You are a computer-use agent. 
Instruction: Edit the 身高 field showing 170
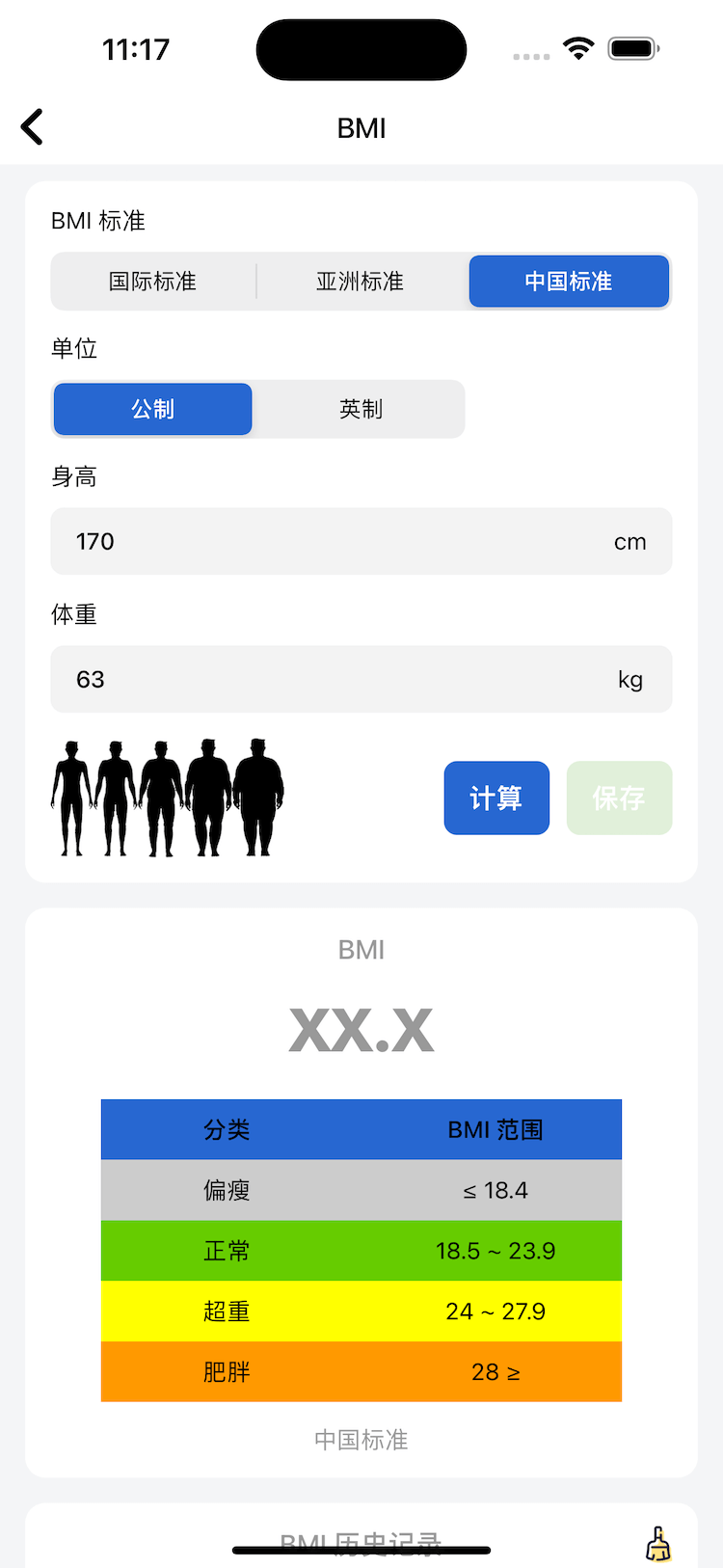click(328, 541)
